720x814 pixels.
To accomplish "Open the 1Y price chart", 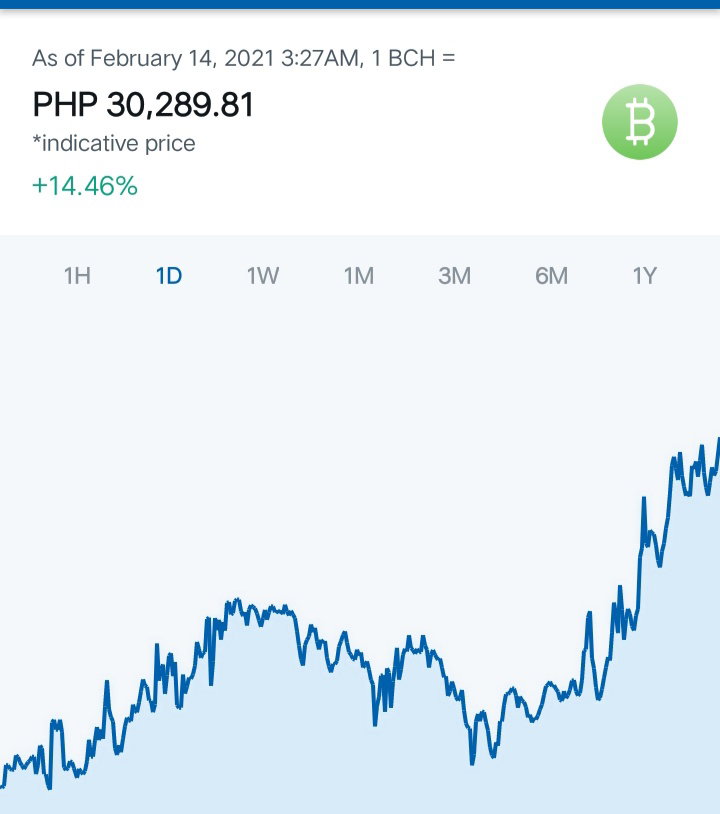I will coord(645,276).
